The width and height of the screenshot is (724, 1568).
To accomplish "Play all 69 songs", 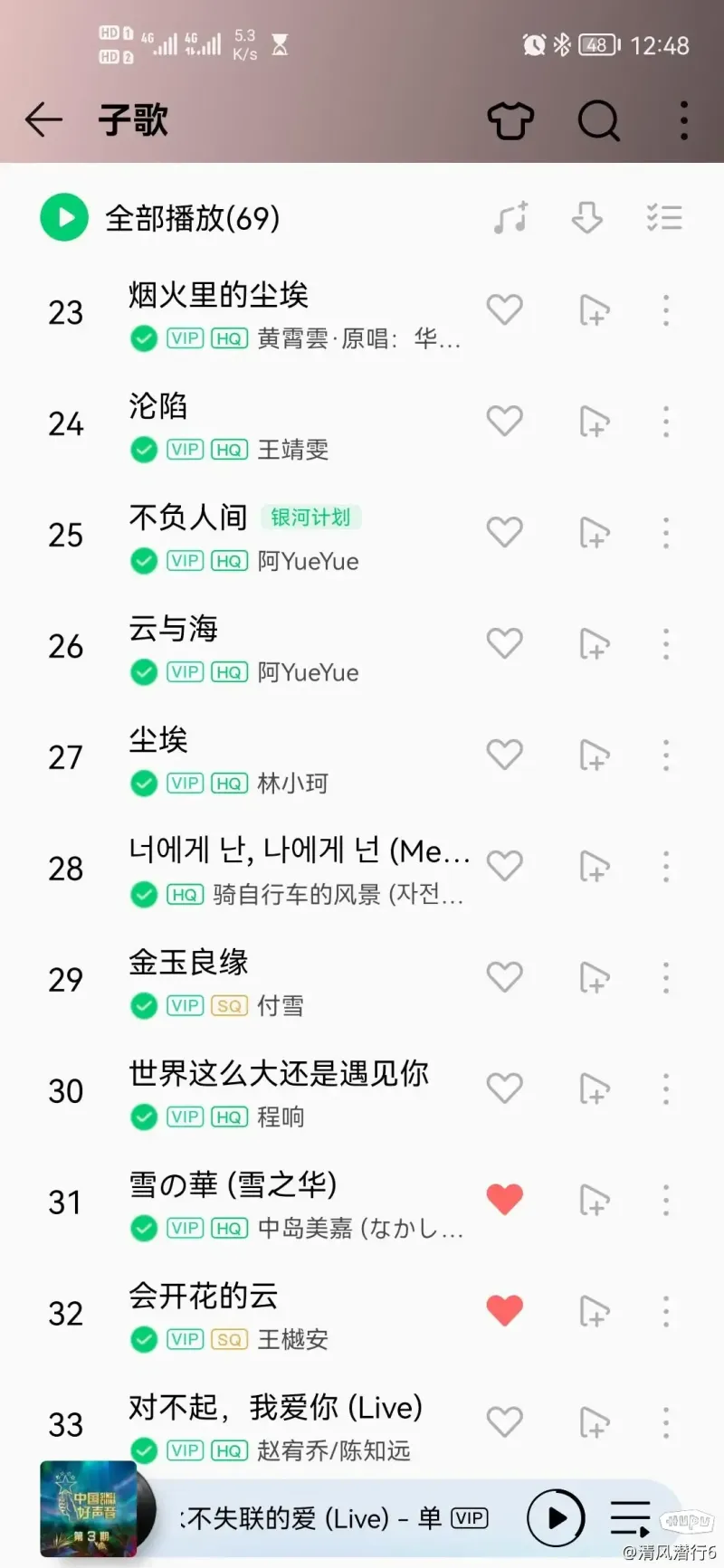I will (x=161, y=218).
